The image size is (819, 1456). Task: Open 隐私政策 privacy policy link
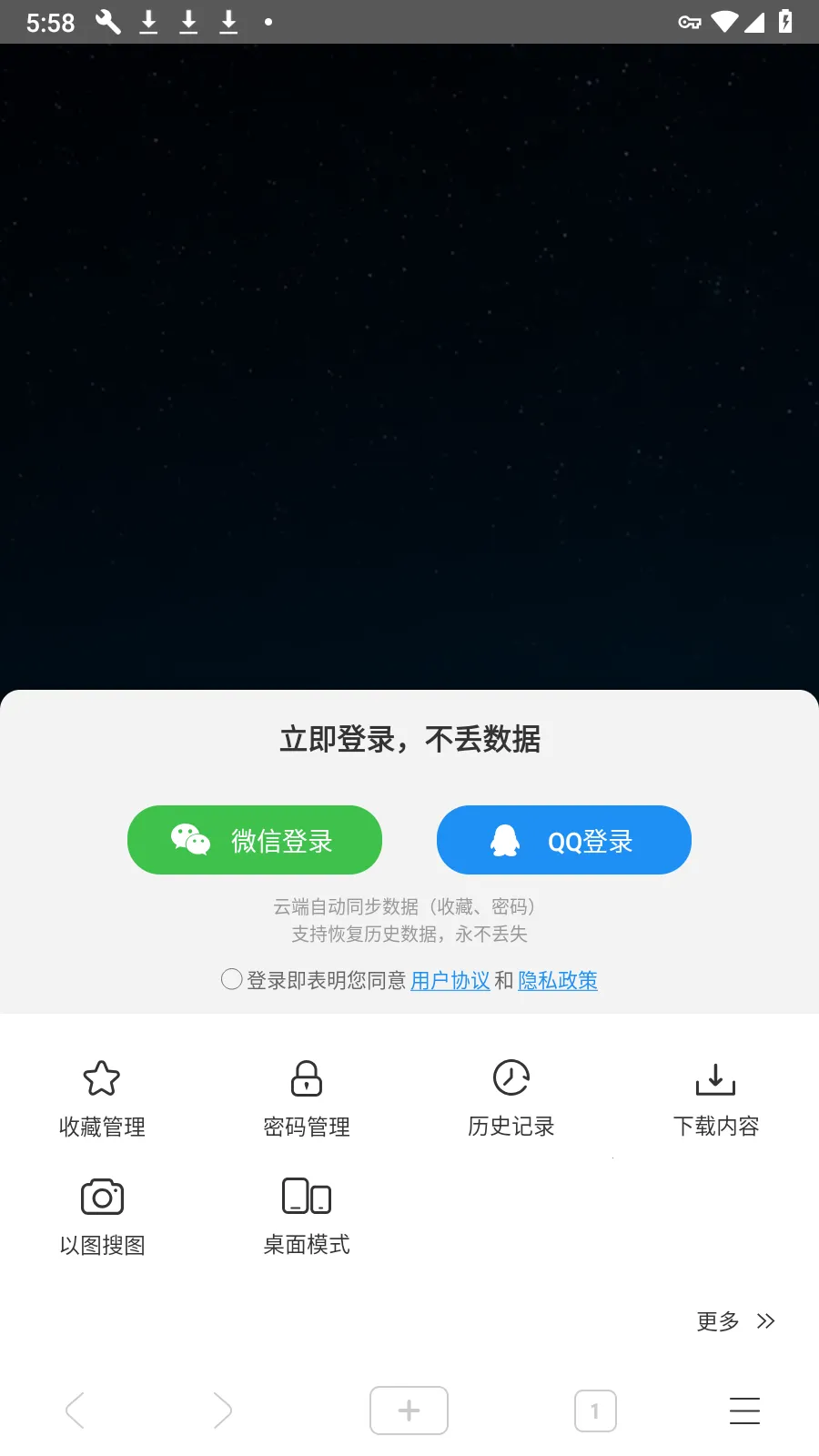557,980
